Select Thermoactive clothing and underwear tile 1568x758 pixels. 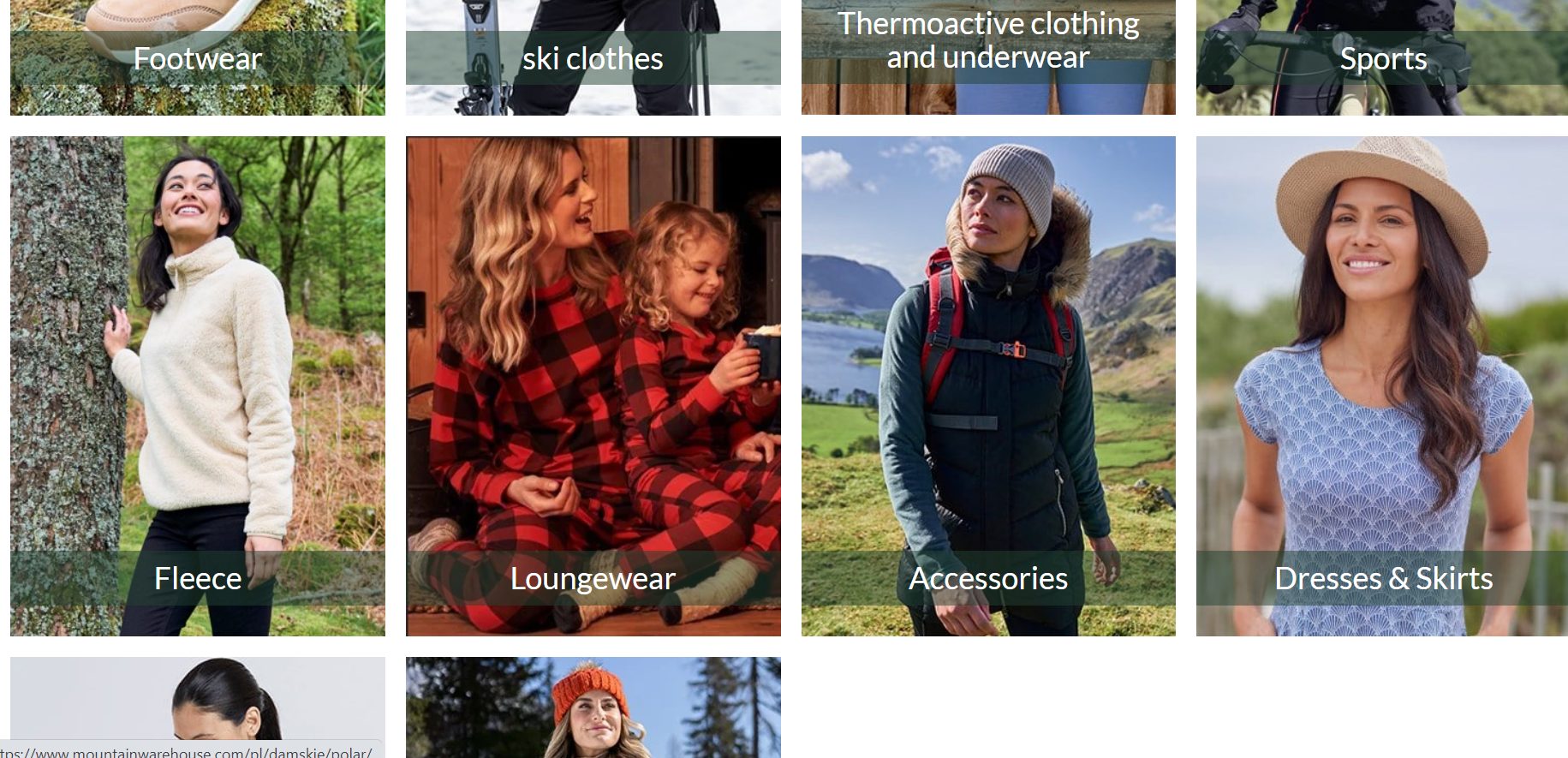click(988, 43)
